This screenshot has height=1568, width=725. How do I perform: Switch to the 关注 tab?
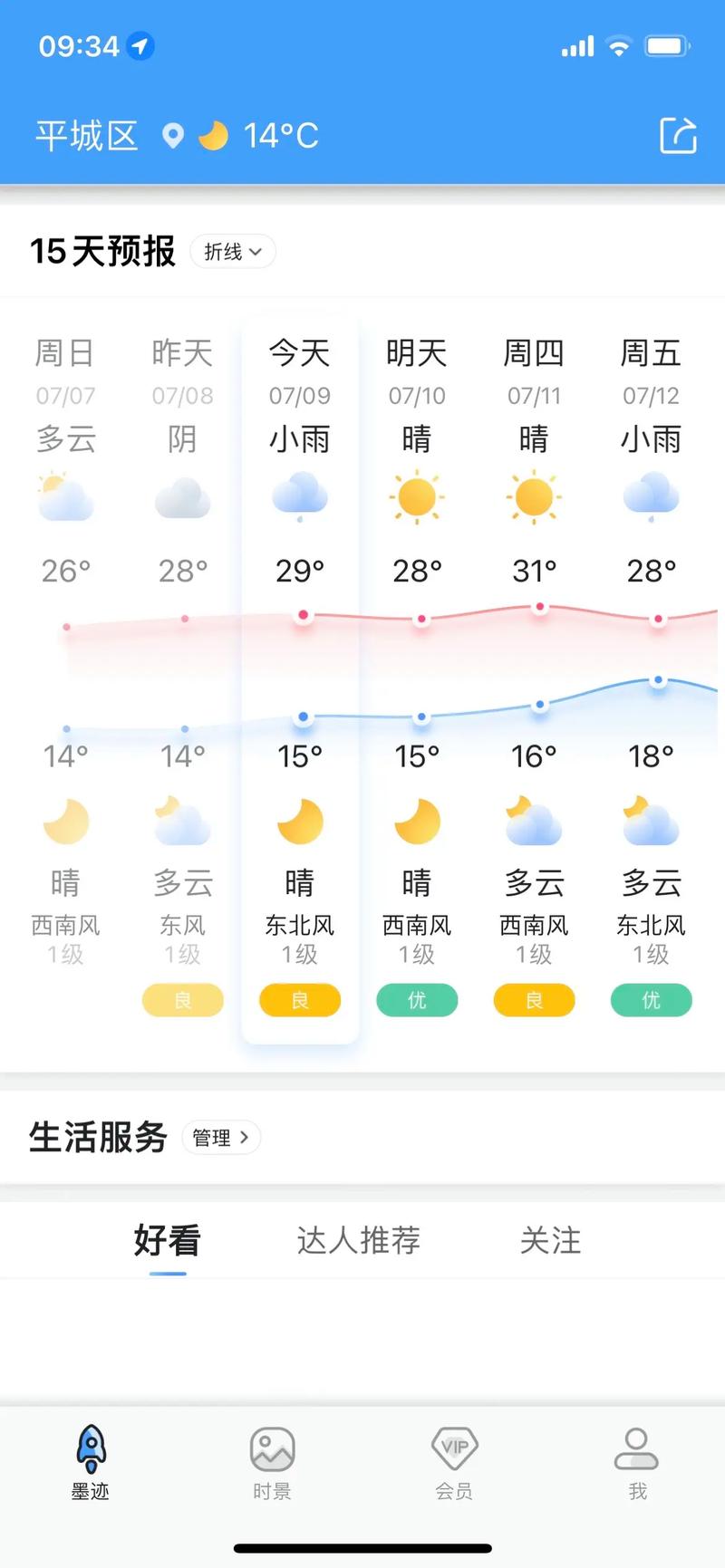click(550, 1241)
